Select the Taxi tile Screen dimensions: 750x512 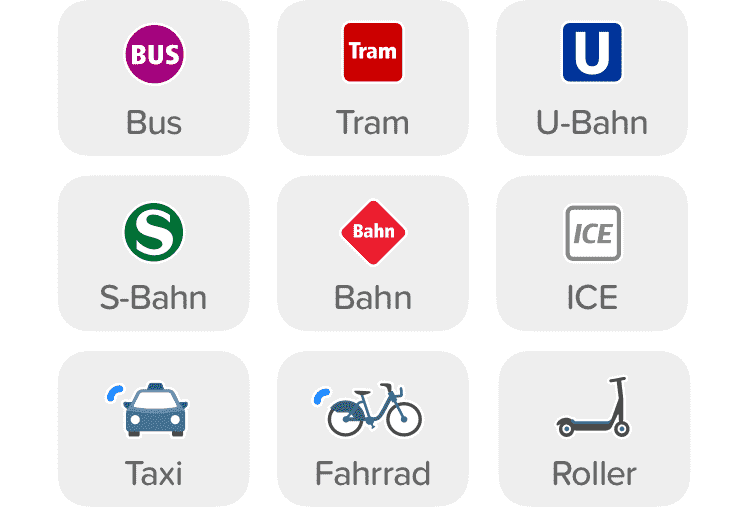pyautogui.click(x=153, y=428)
